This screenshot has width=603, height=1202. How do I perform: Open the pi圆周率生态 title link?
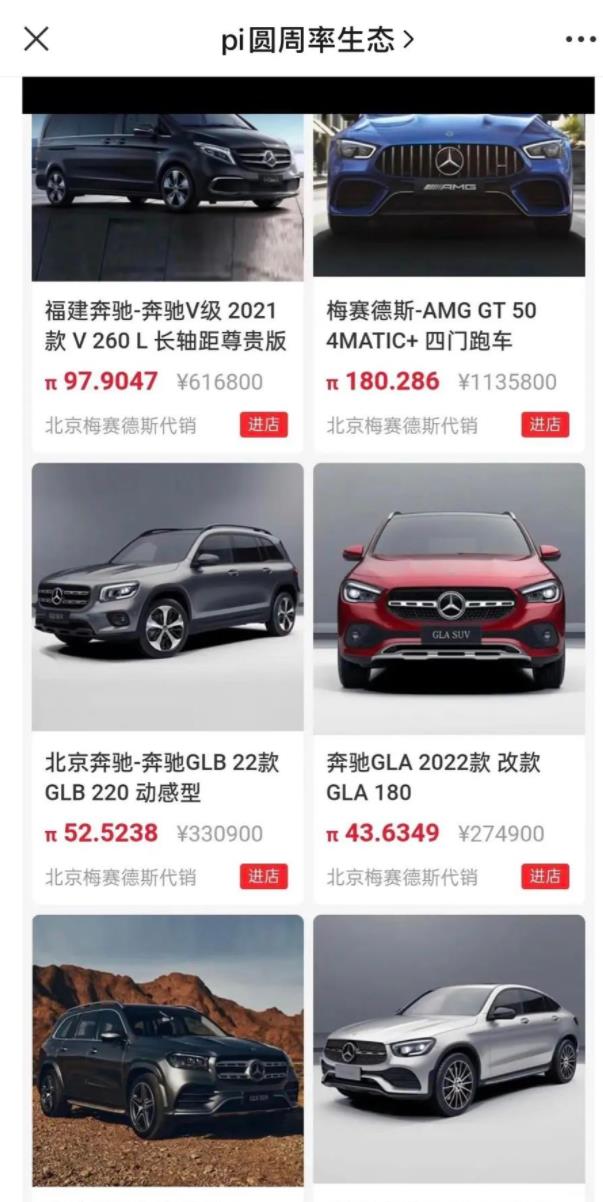click(x=318, y=40)
